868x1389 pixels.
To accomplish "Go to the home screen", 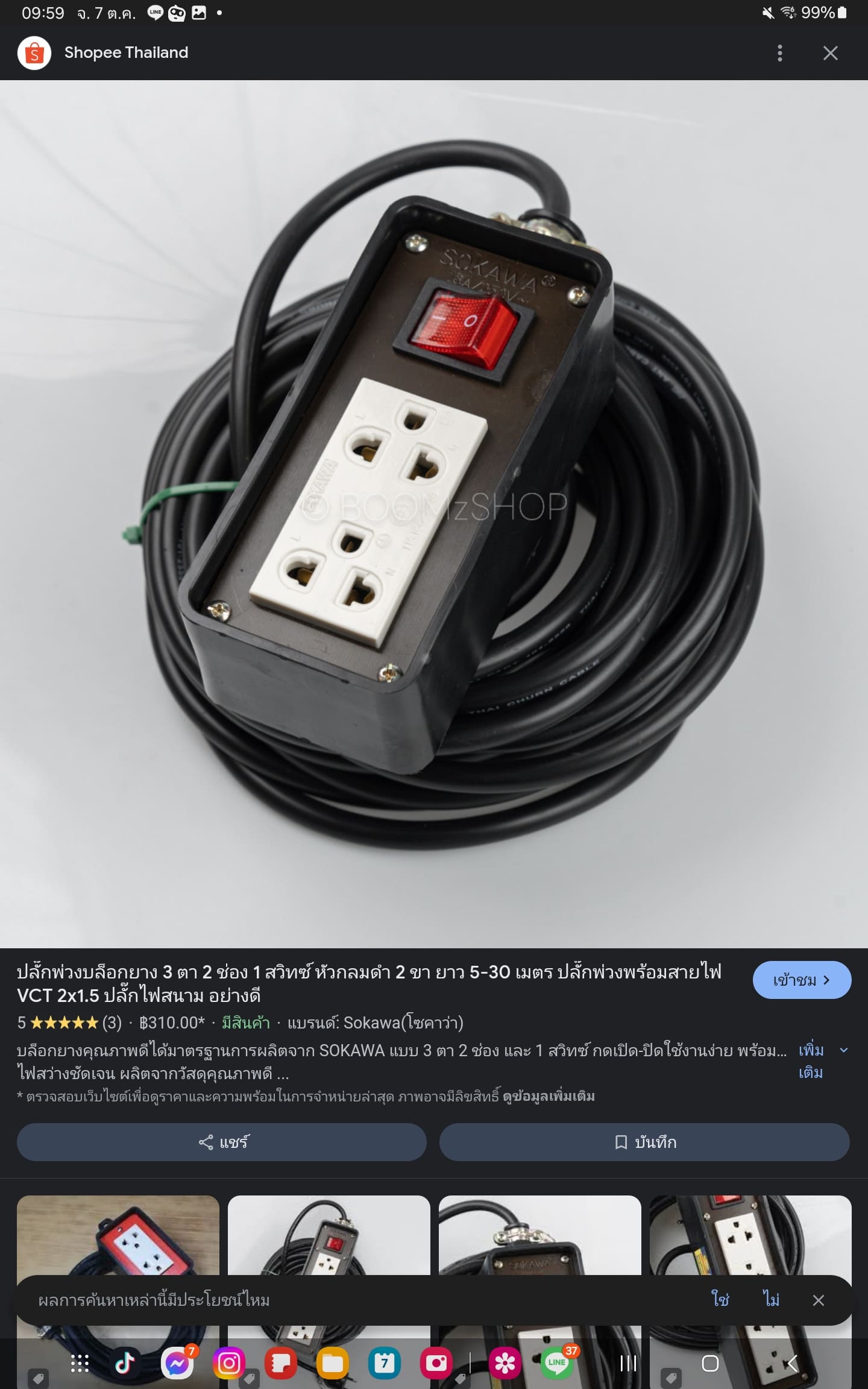I will pos(710,1363).
